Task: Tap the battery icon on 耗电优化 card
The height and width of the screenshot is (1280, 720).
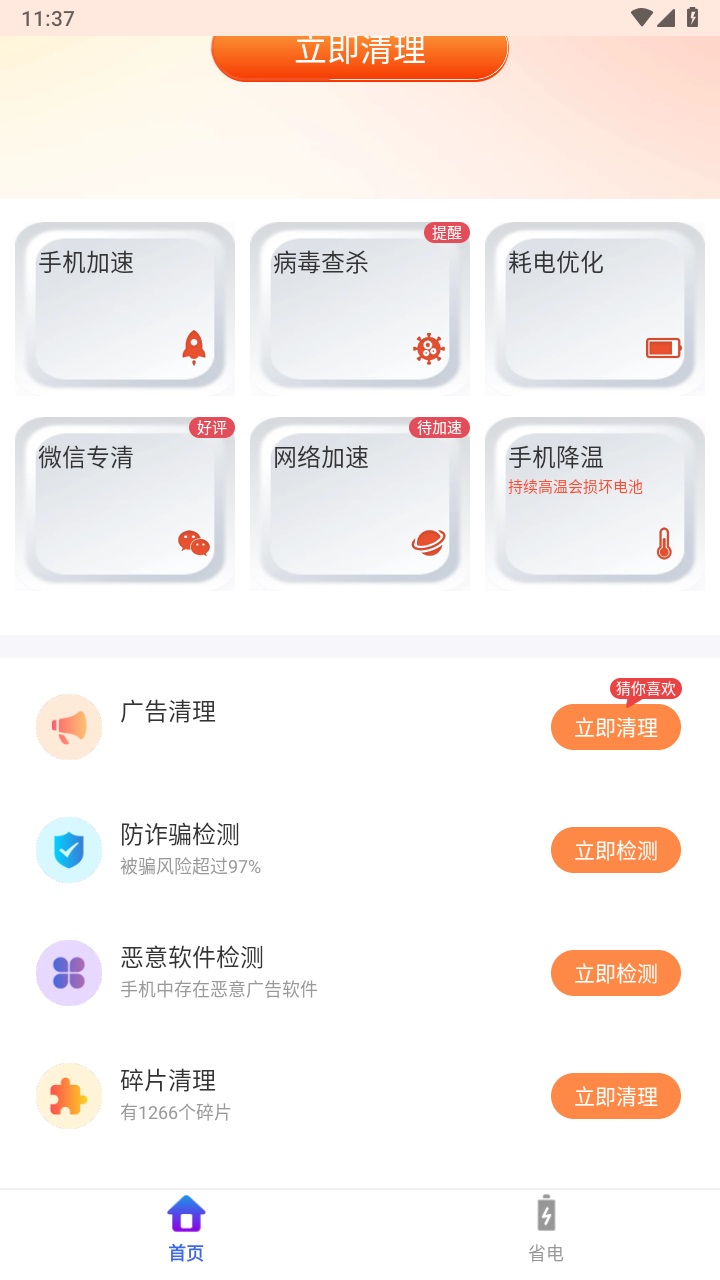Action: coord(663,348)
